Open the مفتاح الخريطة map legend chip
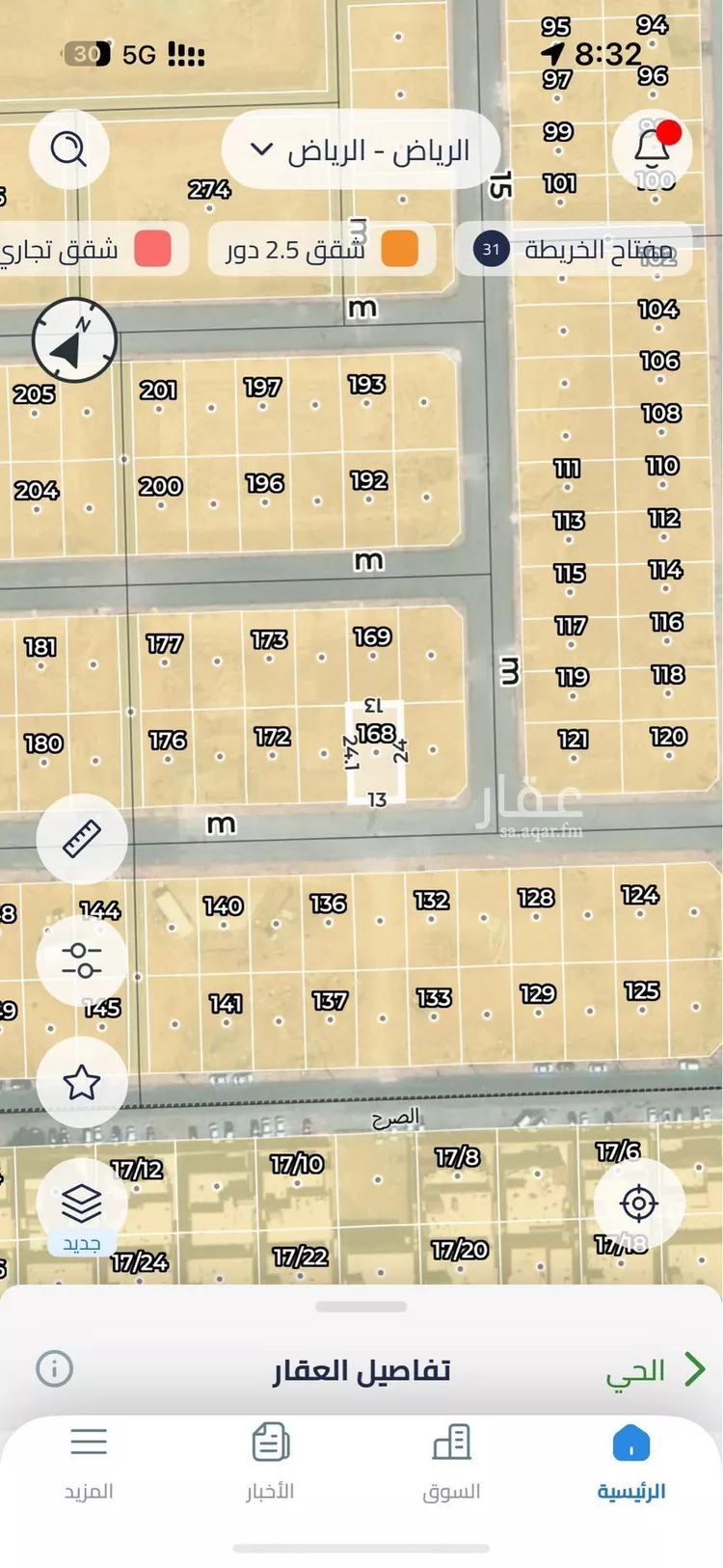The height and width of the screenshot is (1568, 723). (574, 250)
